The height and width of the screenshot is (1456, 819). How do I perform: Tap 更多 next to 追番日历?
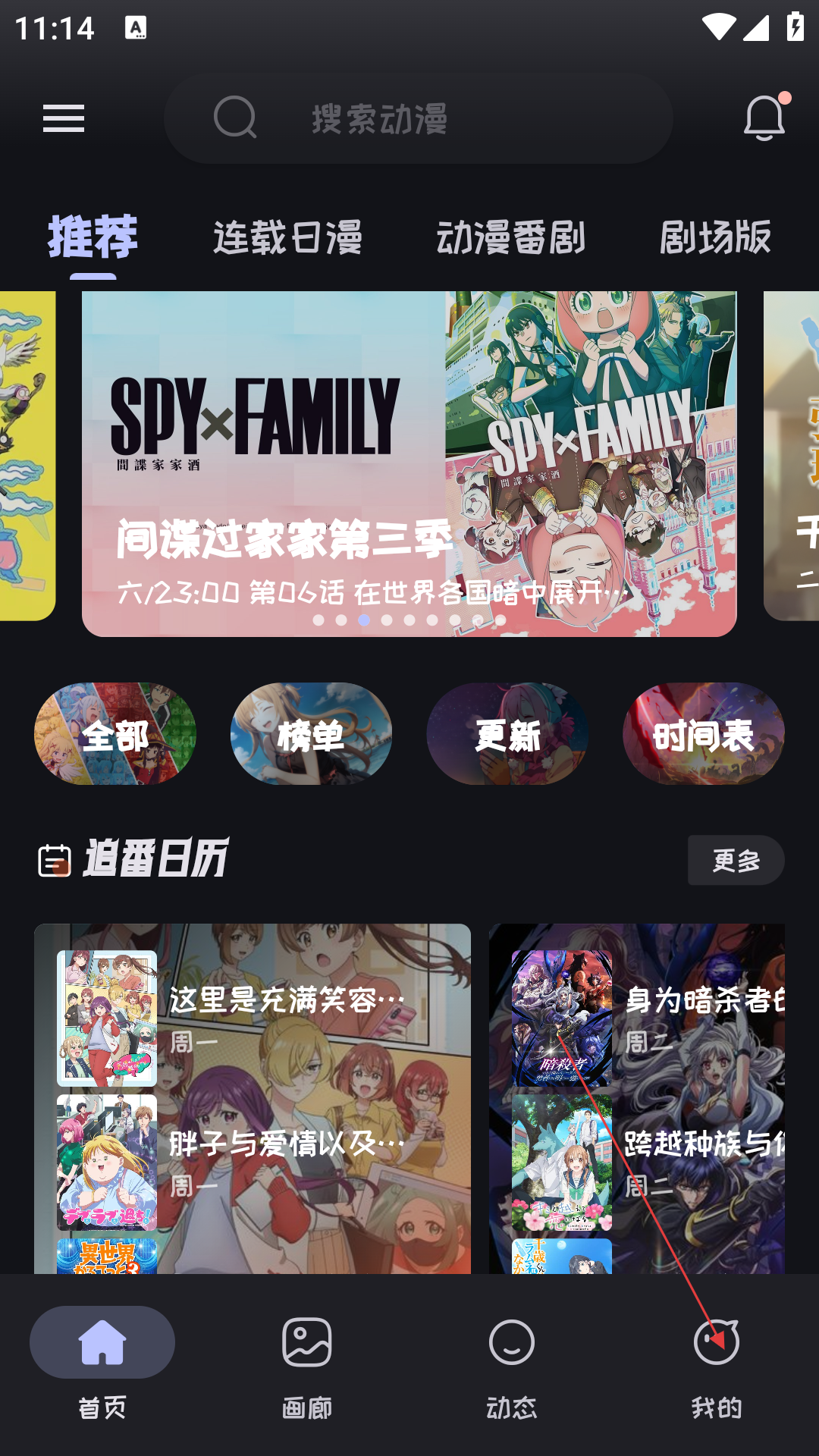click(736, 860)
